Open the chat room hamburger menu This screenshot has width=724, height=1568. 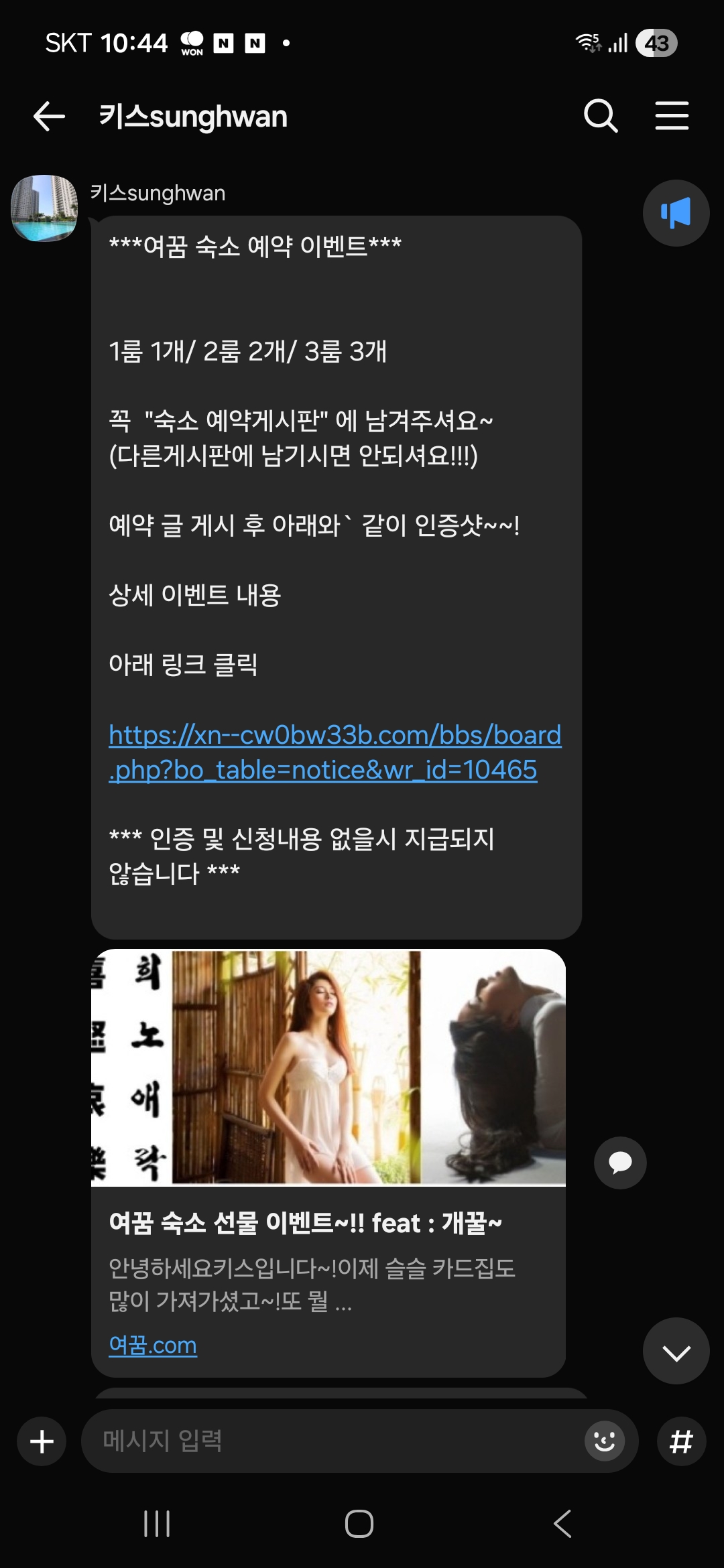[x=672, y=117]
